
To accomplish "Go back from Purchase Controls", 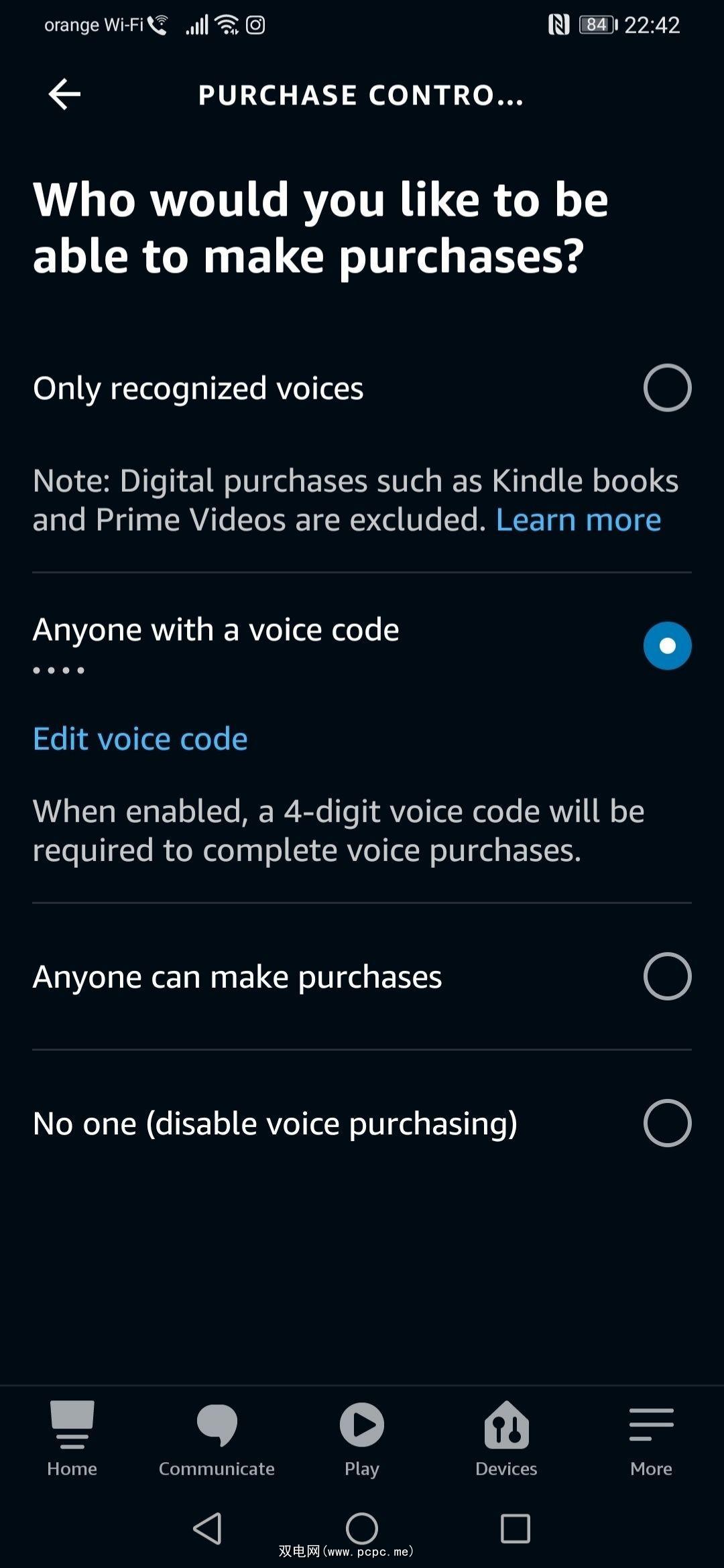I will pos(65,94).
